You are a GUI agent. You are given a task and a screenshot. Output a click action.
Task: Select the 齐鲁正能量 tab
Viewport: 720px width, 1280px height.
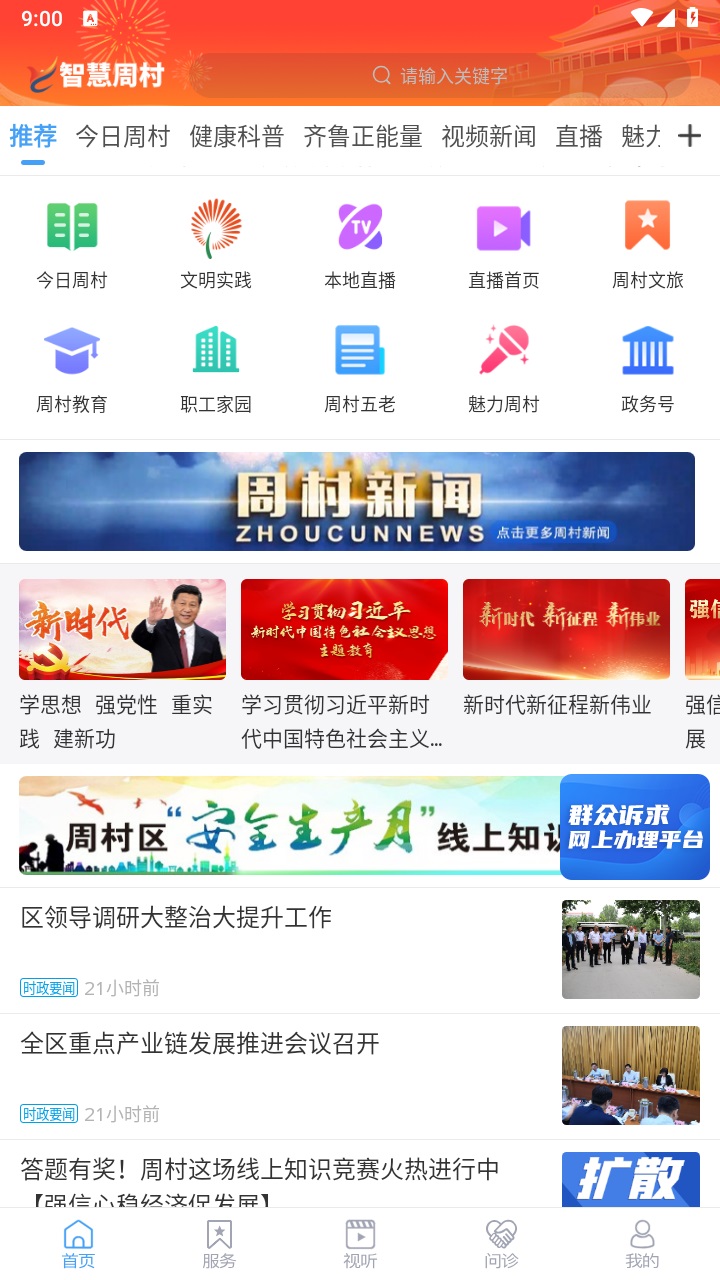pos(364,136)
